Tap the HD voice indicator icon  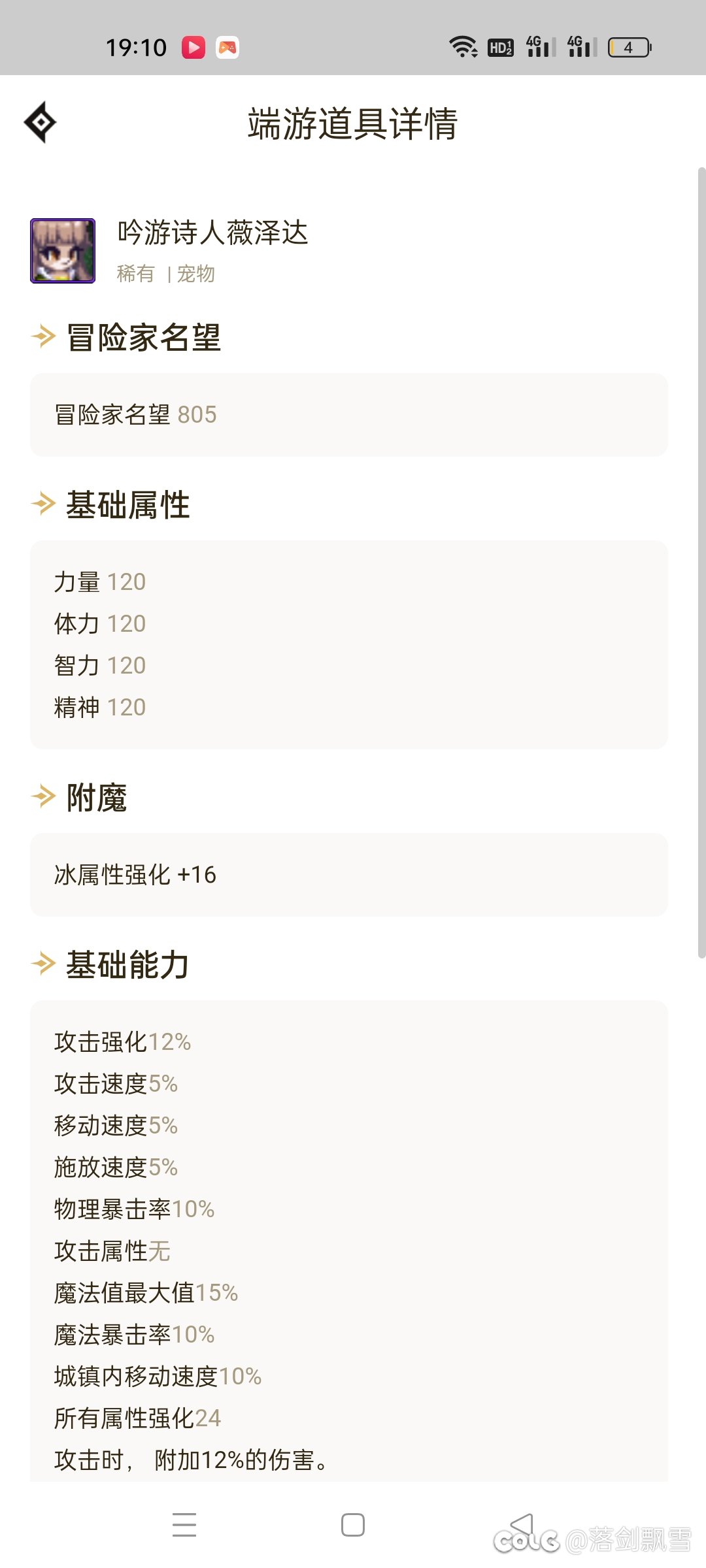pyautogui.click(x=499, y=47)
